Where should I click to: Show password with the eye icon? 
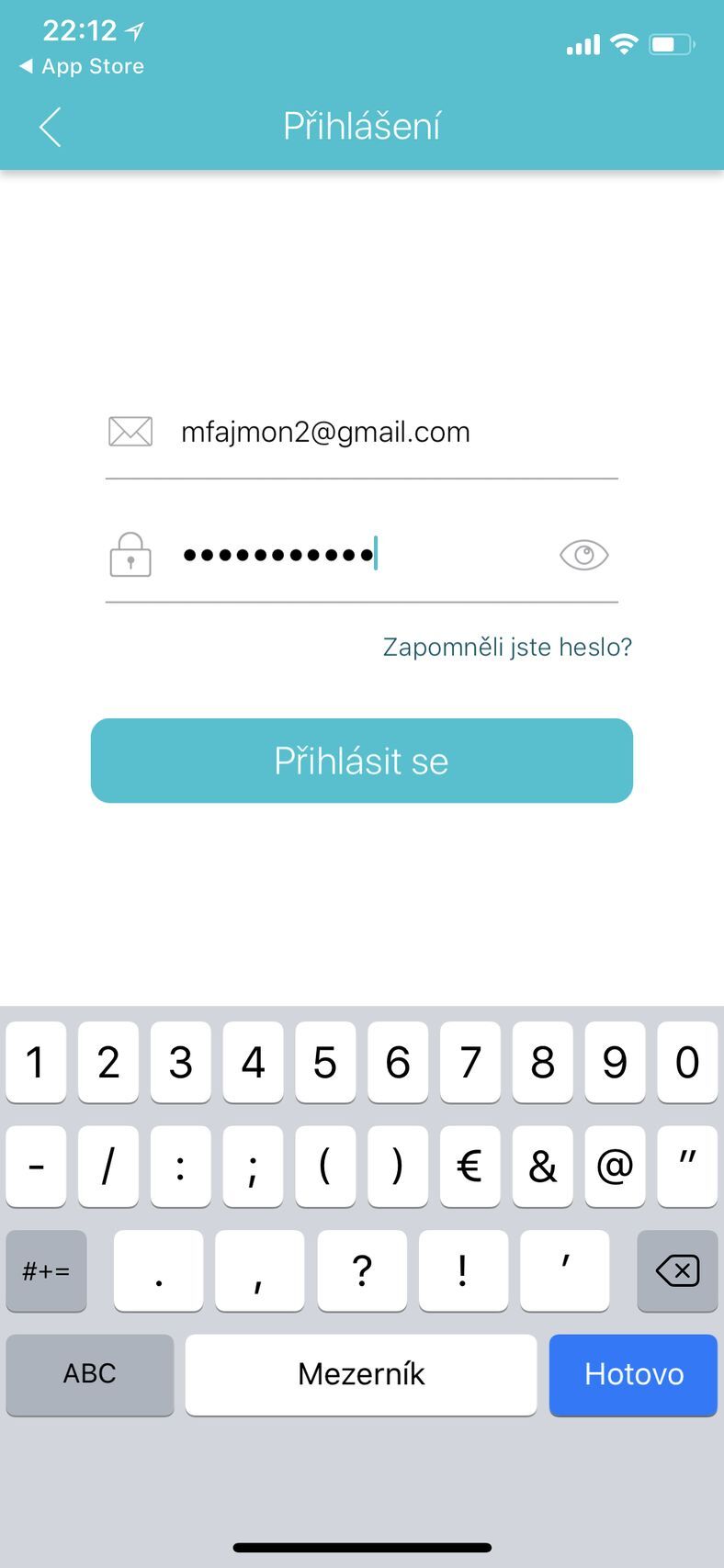tap(584, 555)
